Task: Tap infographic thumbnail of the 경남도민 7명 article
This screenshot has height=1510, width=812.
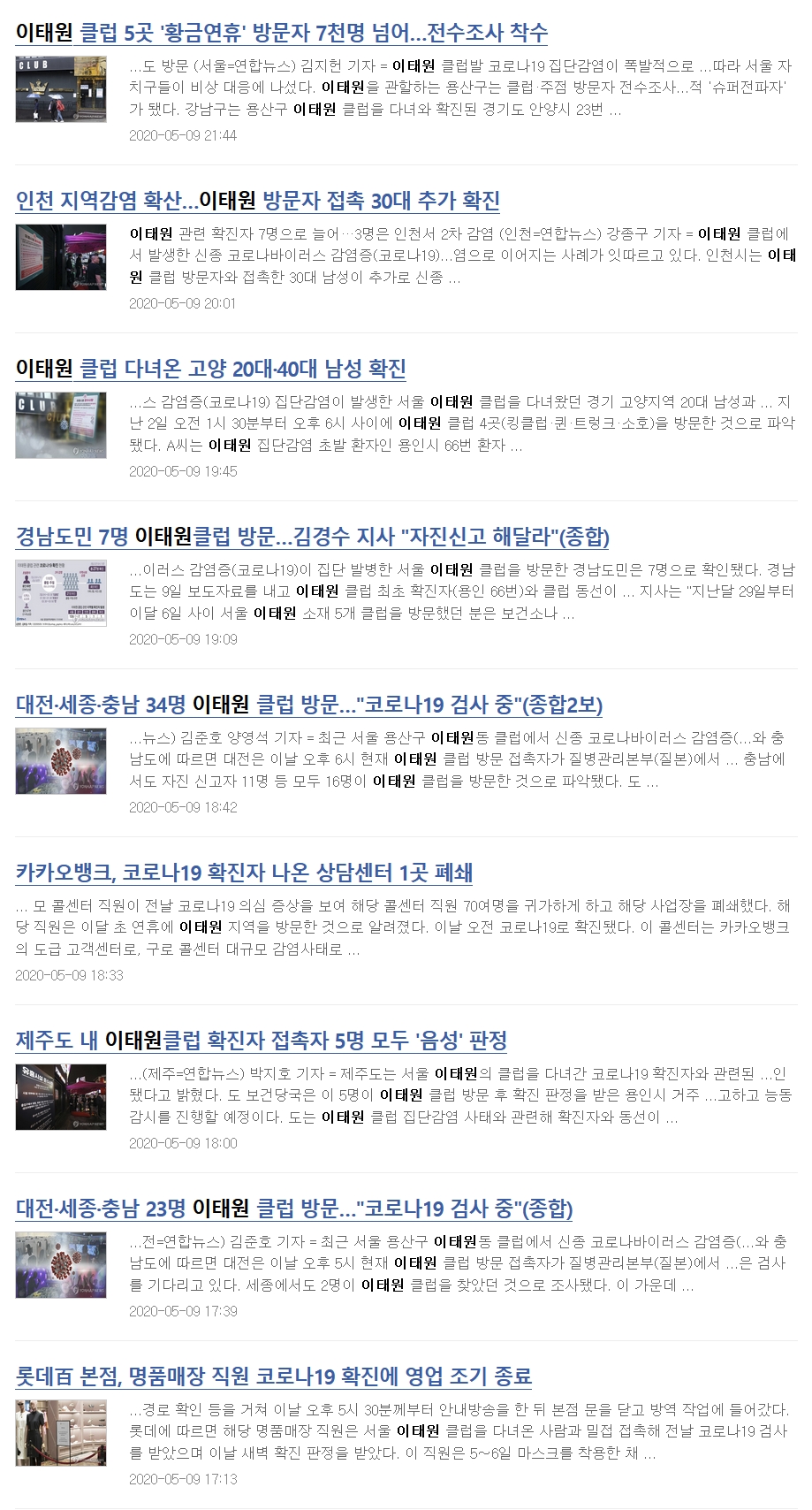Action: coord(61,593)
